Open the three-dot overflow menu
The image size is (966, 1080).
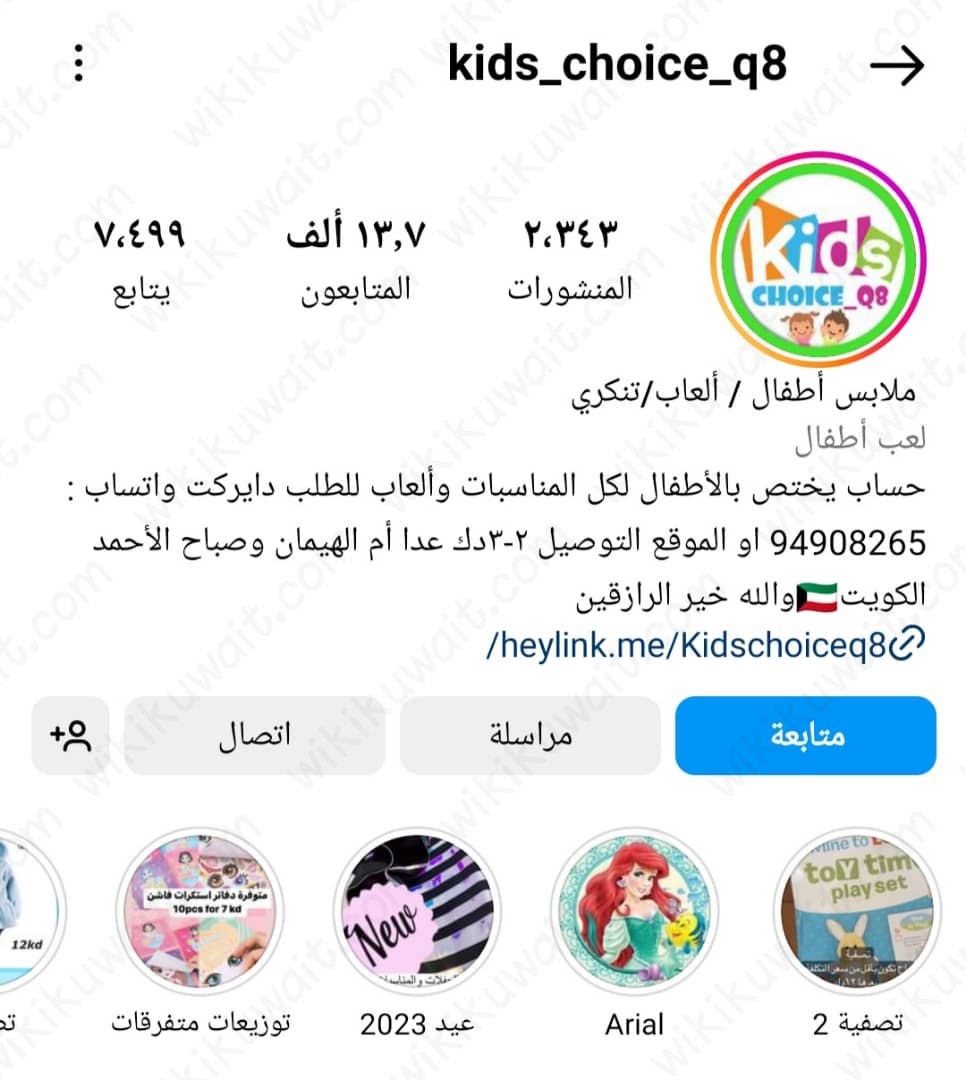coord(79,65)
